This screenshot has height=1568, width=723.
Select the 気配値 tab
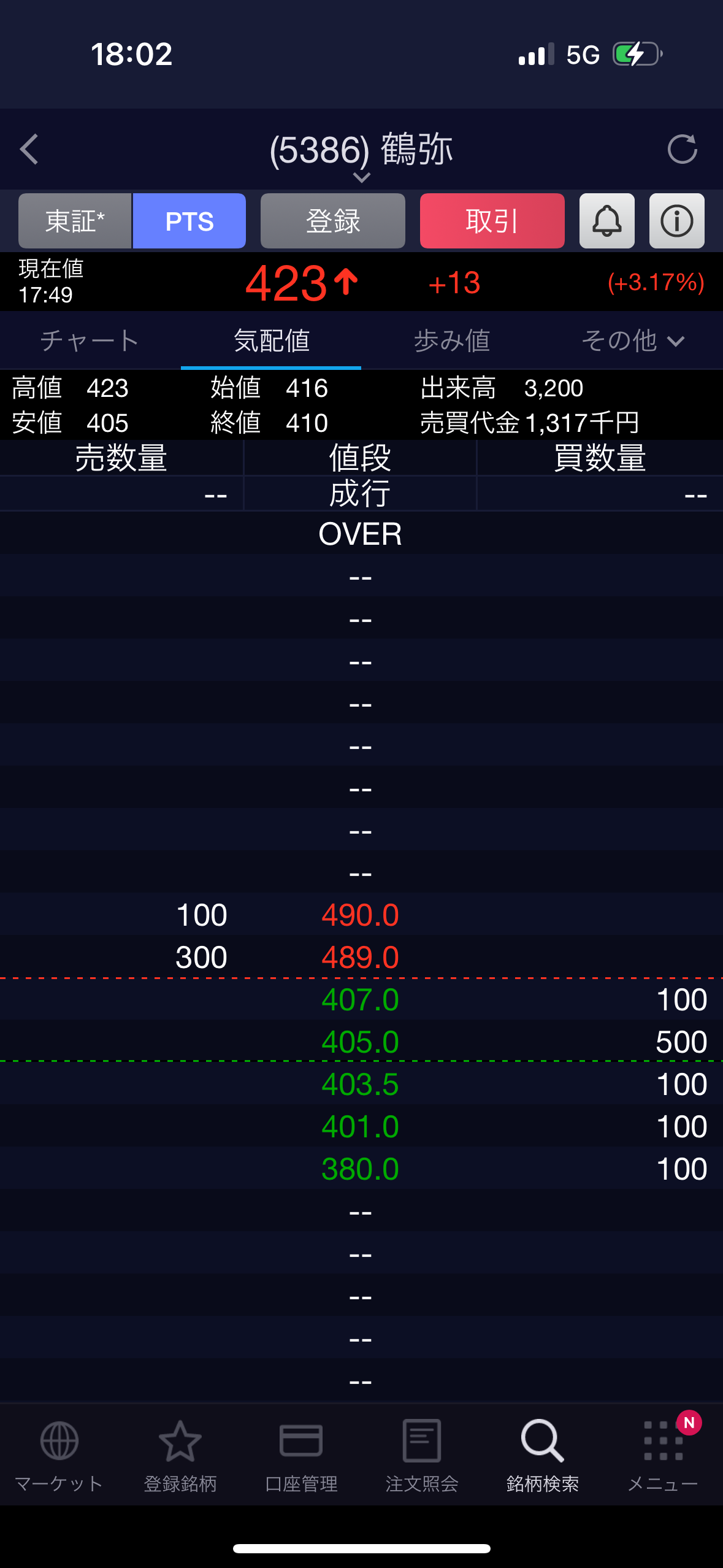[271, 340]
